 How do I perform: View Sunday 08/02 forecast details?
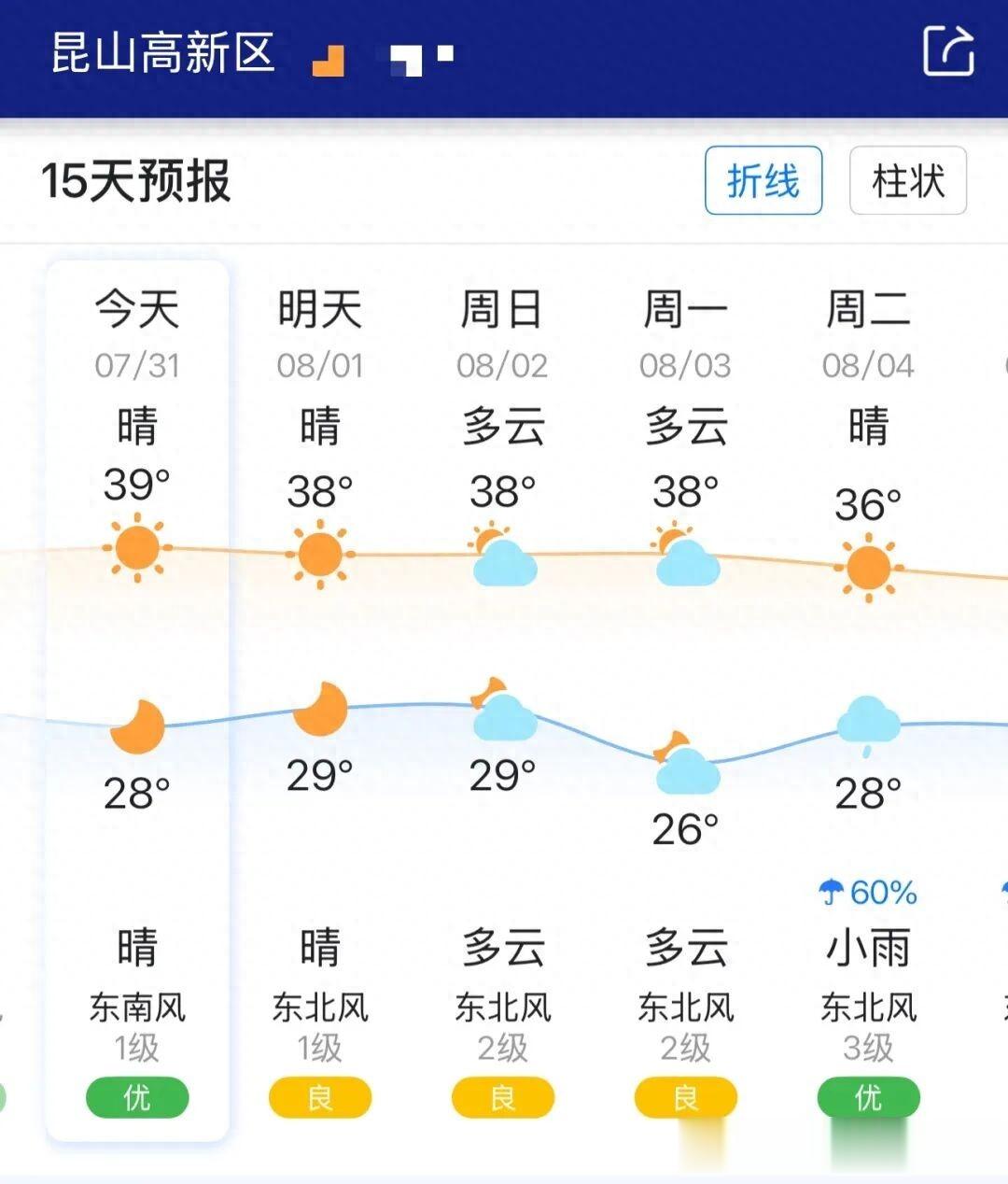(503, 701)
